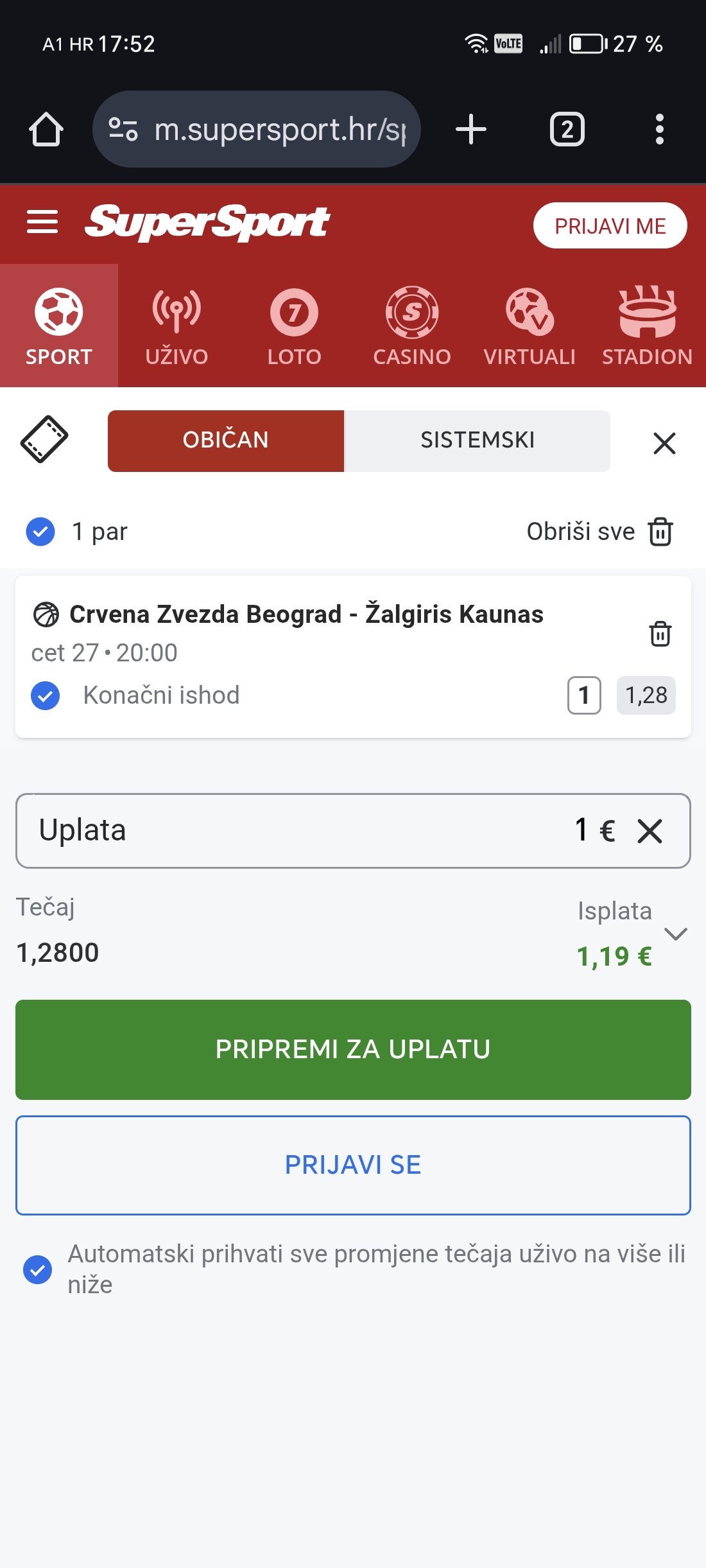Edit the Uplata stake amount field
The height and width of the screenshot is (1568, 706).
pyautogui.click(x=321, y=830)
